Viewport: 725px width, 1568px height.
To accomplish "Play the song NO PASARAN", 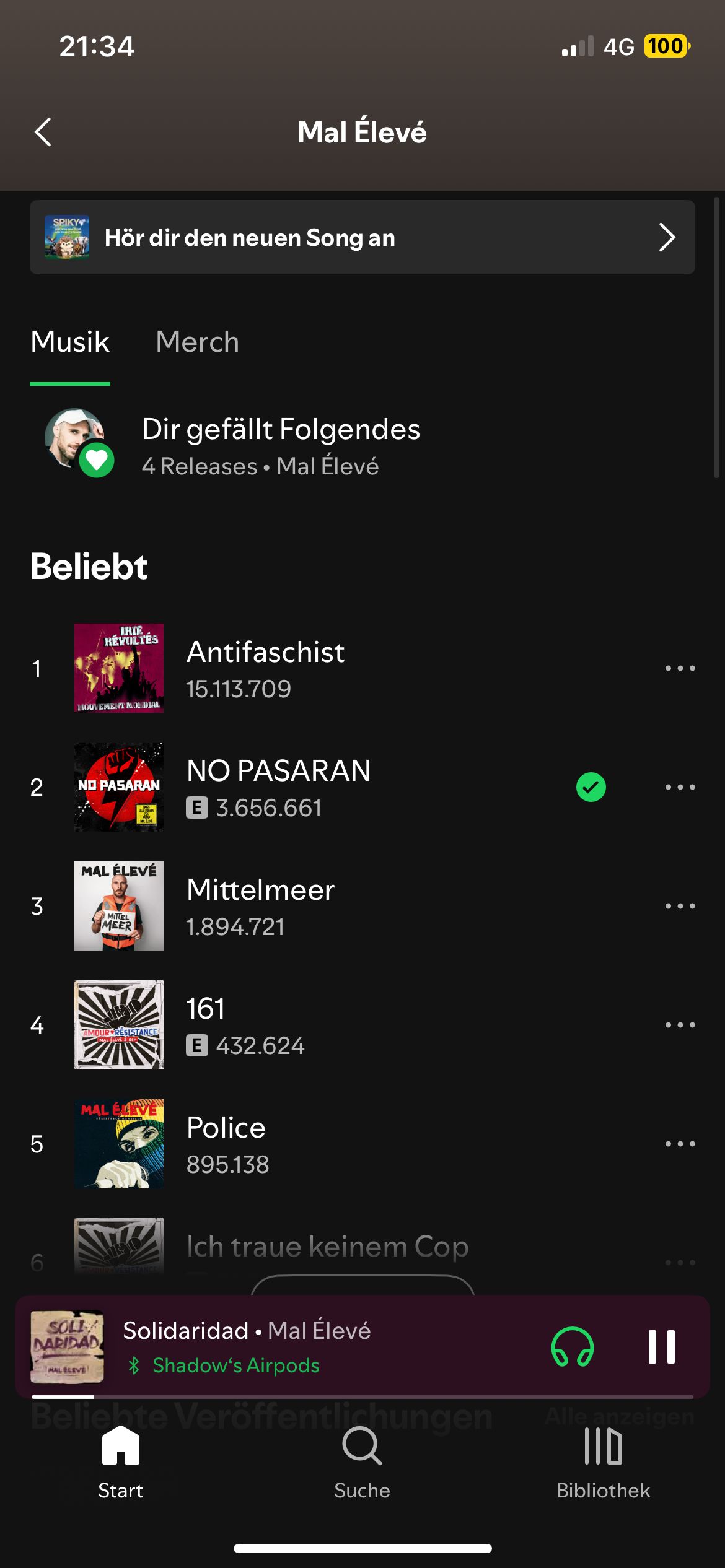I will 278,787.
